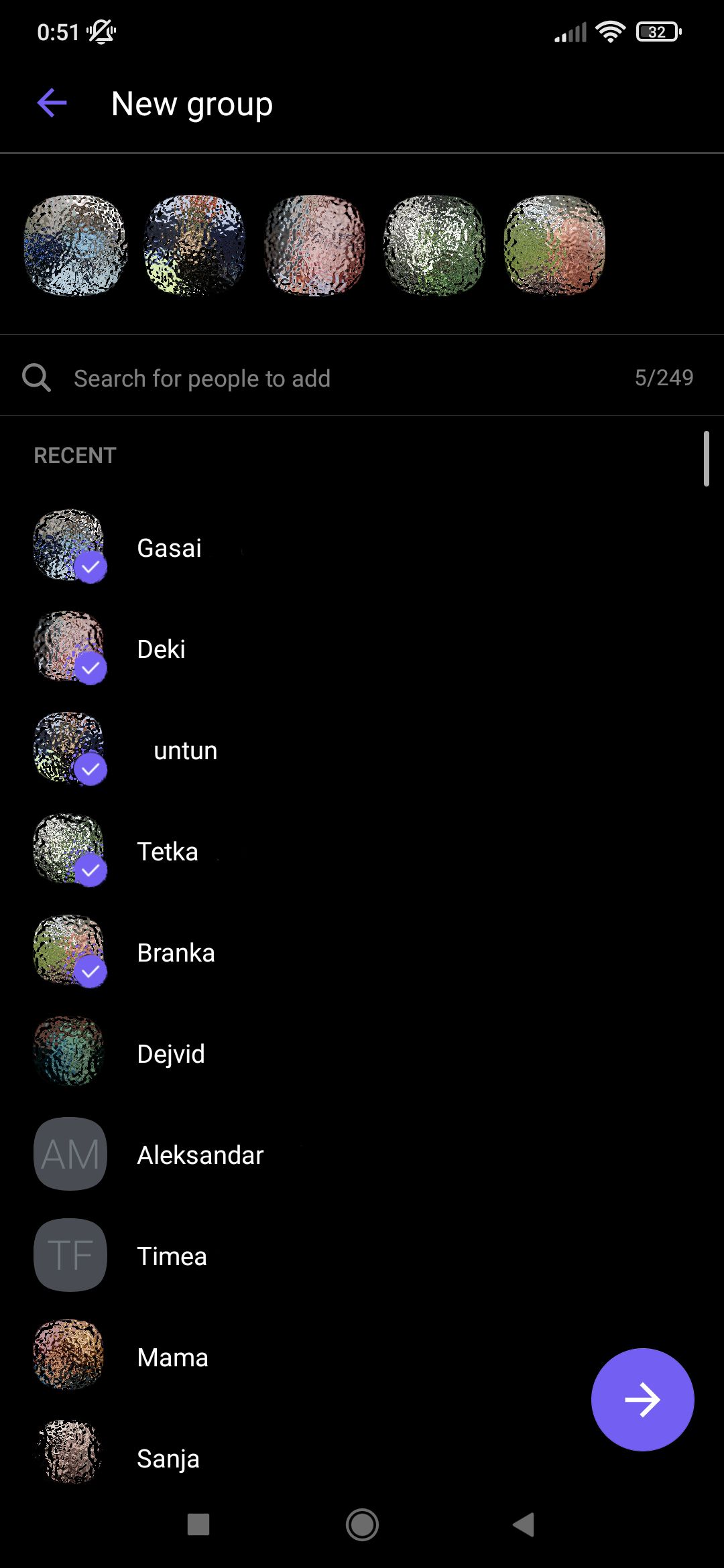
Task: Tap the 'Search for people to add' field
Action: pyautogui.click(x=202, y=377)
